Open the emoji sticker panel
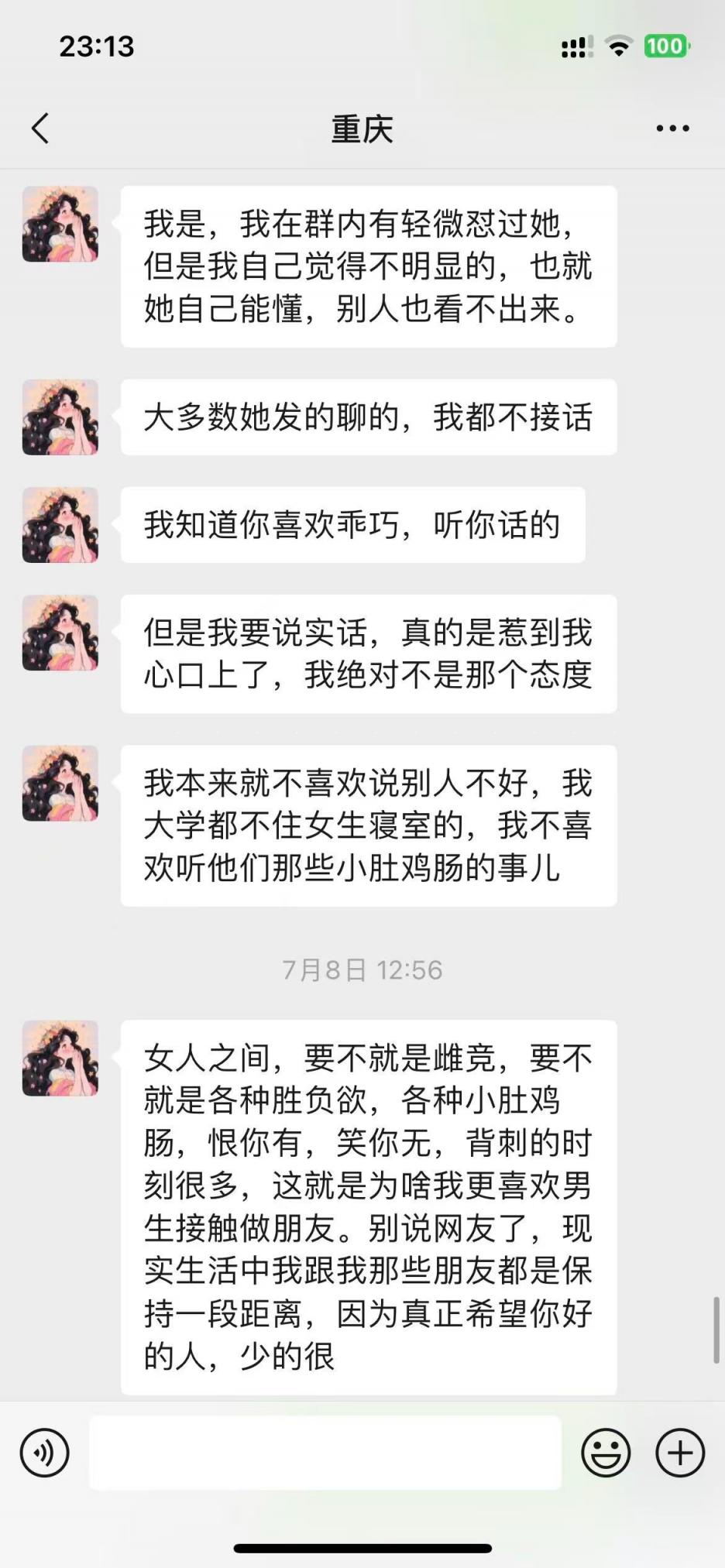Image resolution: width=725 pixels, height=1568 pixels. click(x=606, y=1453)
